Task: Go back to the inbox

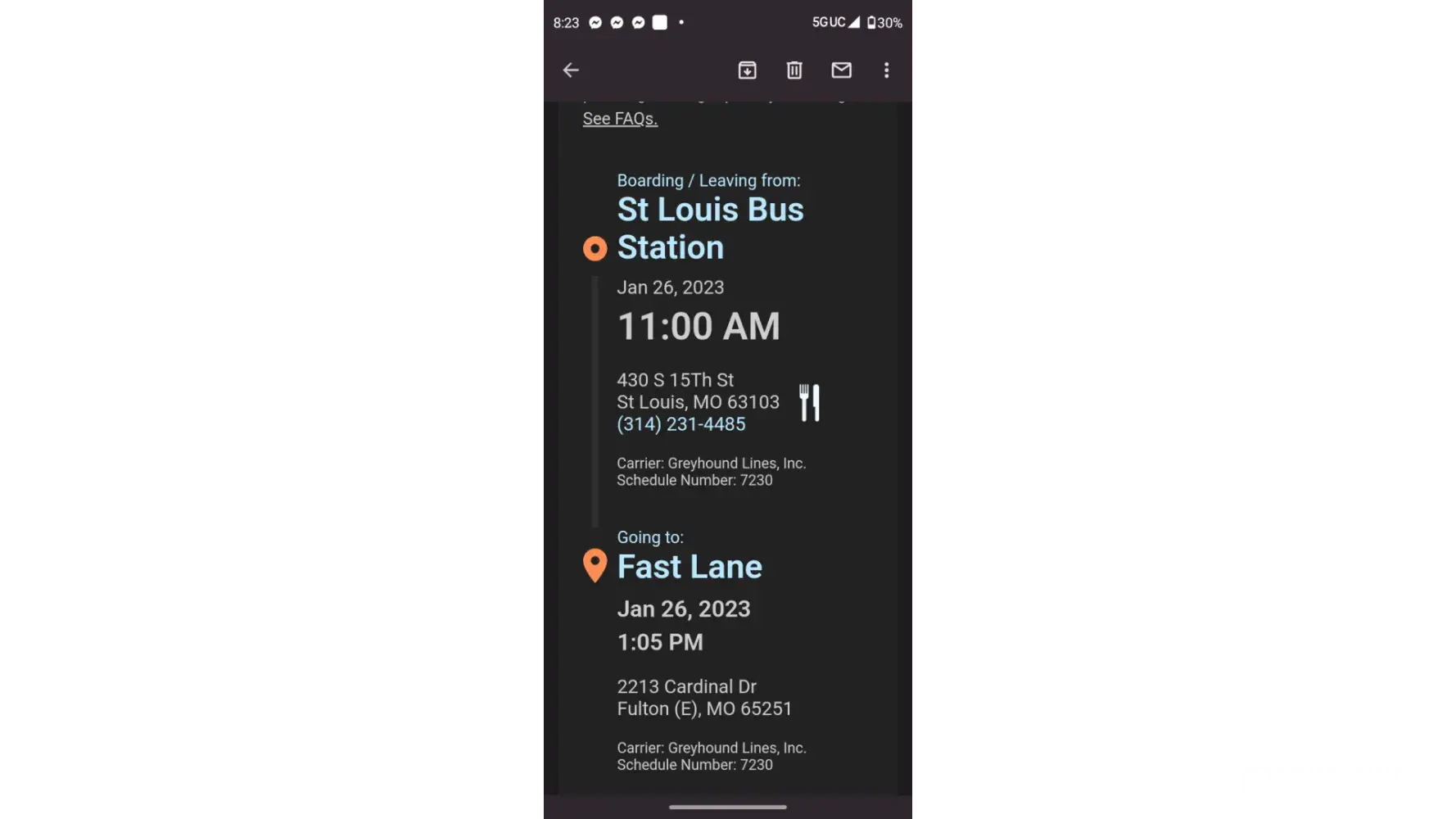Action: [571, 70]
